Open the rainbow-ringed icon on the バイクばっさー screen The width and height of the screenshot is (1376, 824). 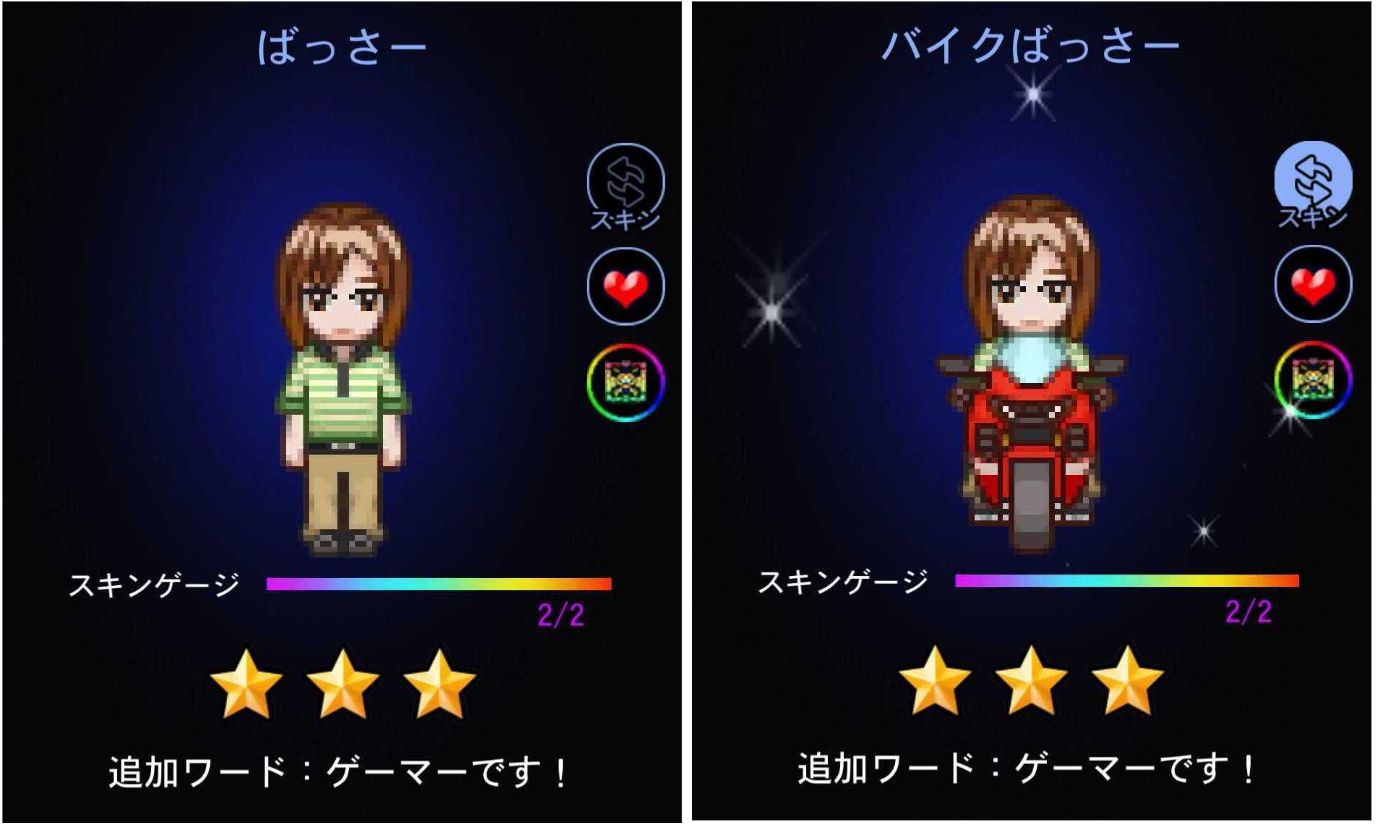(x=1313, y=381)
